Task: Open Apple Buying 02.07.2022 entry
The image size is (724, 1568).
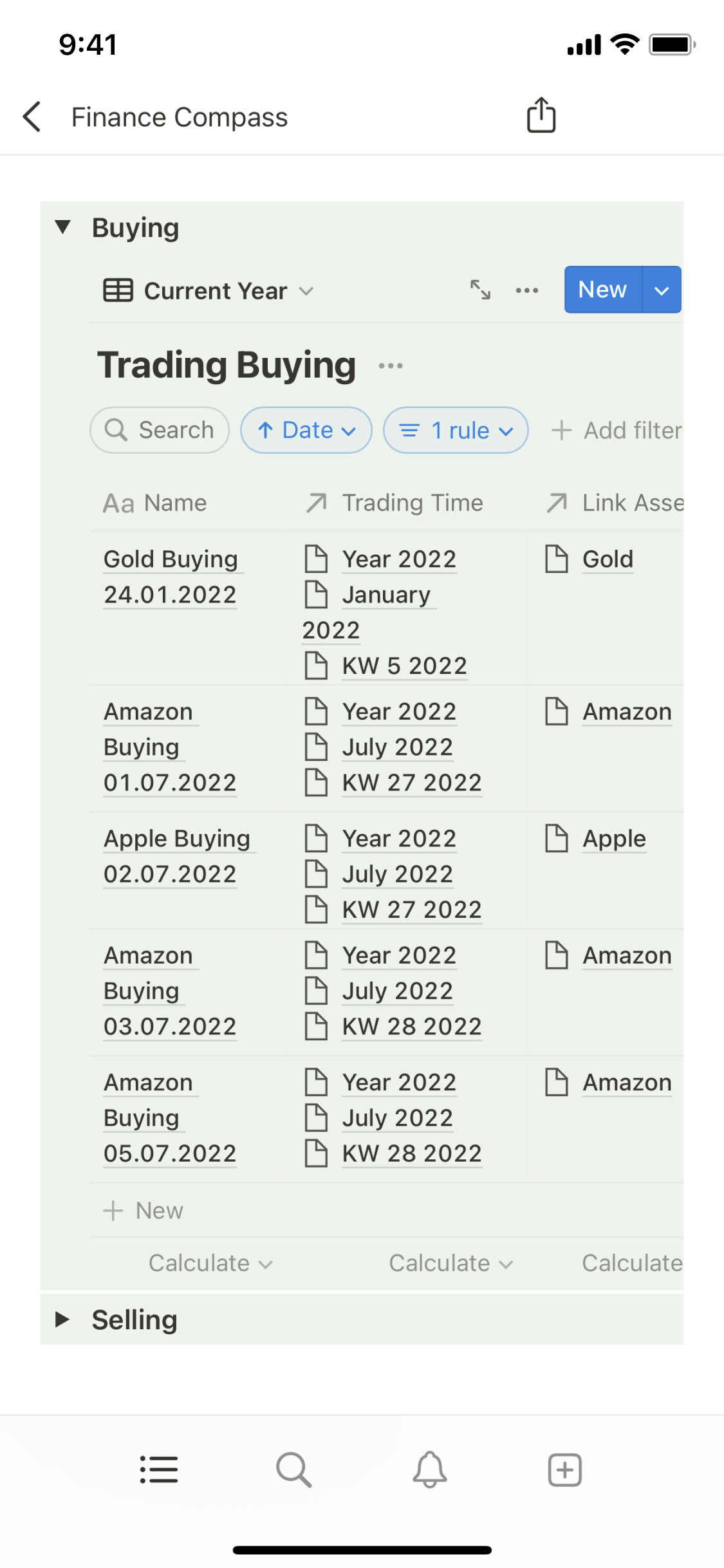Action: (176, 856)
